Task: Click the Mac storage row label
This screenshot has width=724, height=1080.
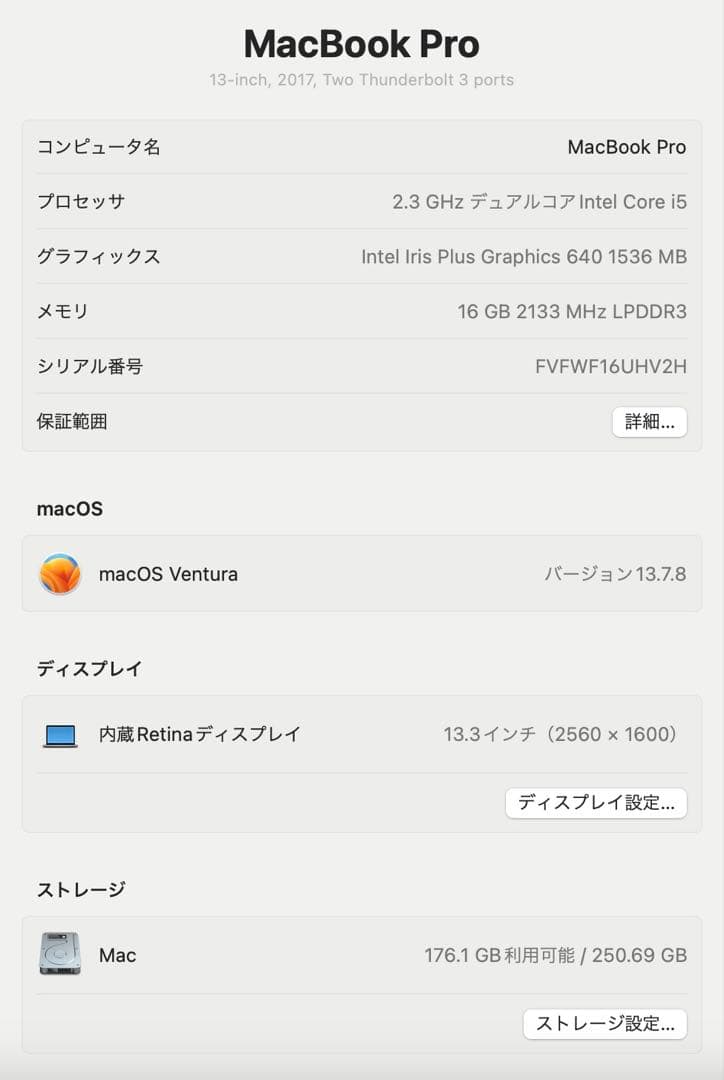Action: 117,954
